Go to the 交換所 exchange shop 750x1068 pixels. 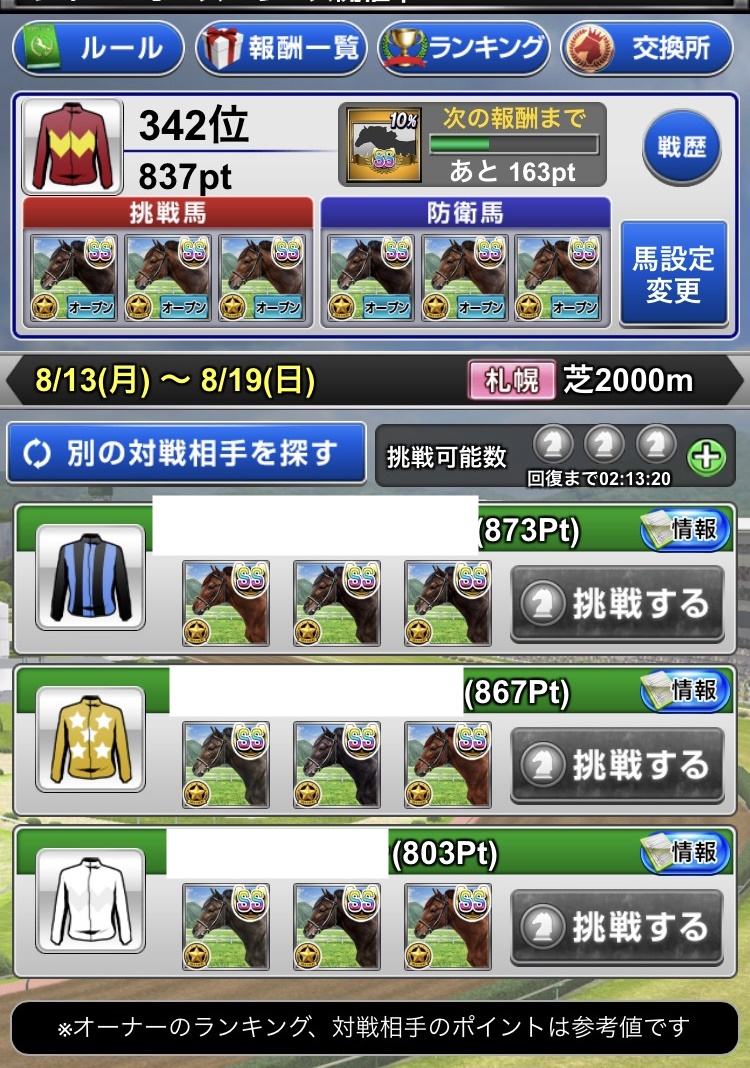tap(649, 48)
